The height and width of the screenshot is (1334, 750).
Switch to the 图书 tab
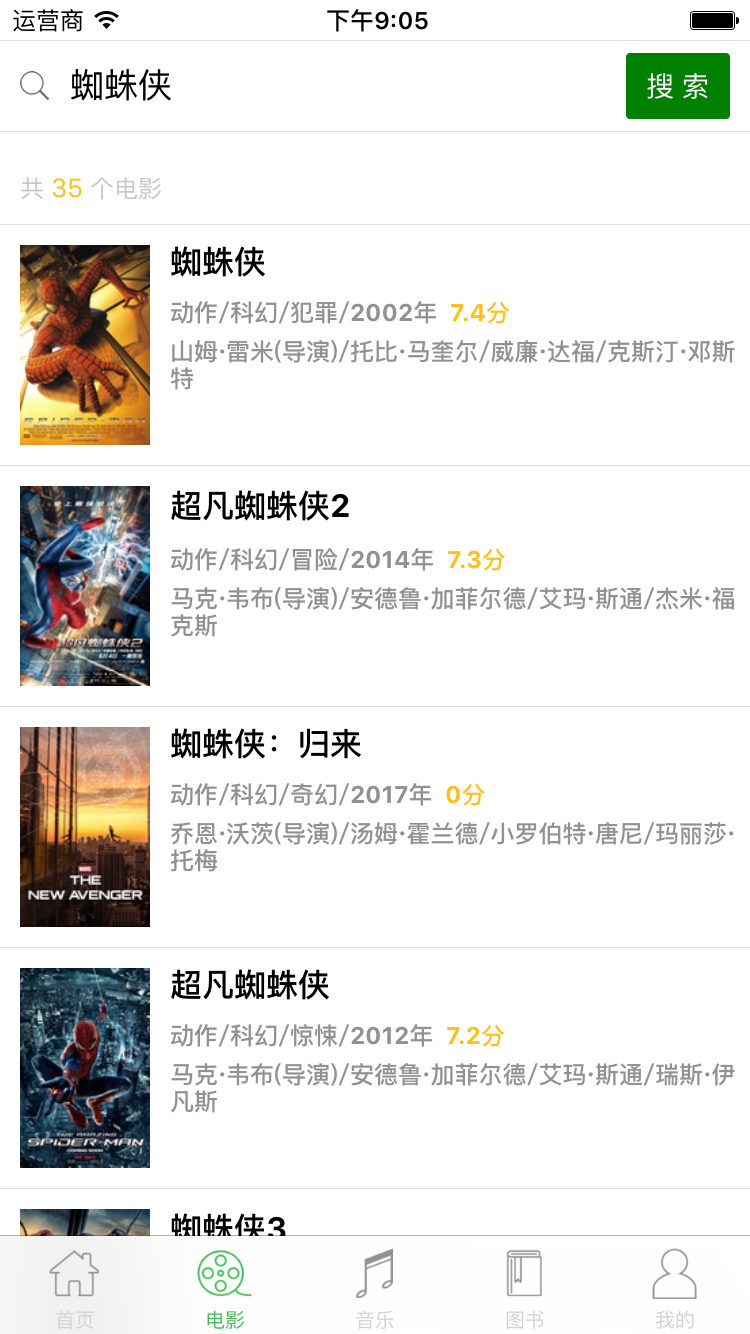pos(525,1287)
